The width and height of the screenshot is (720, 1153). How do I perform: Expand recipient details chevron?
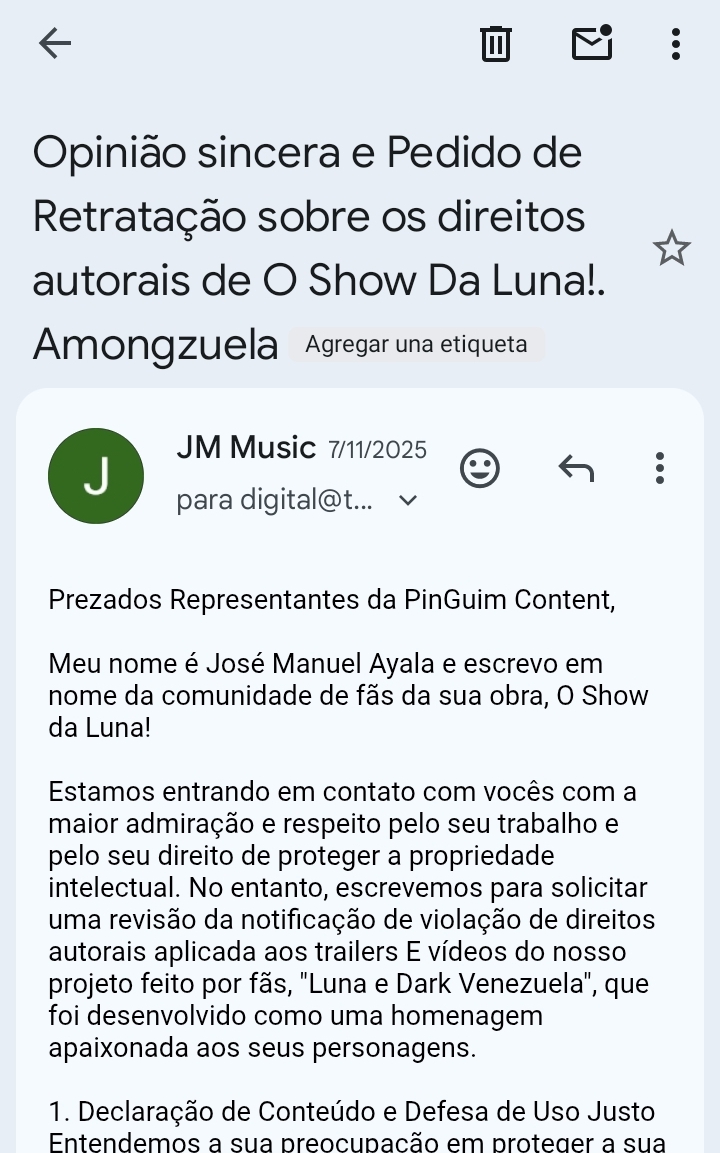(x=408, y=501)
